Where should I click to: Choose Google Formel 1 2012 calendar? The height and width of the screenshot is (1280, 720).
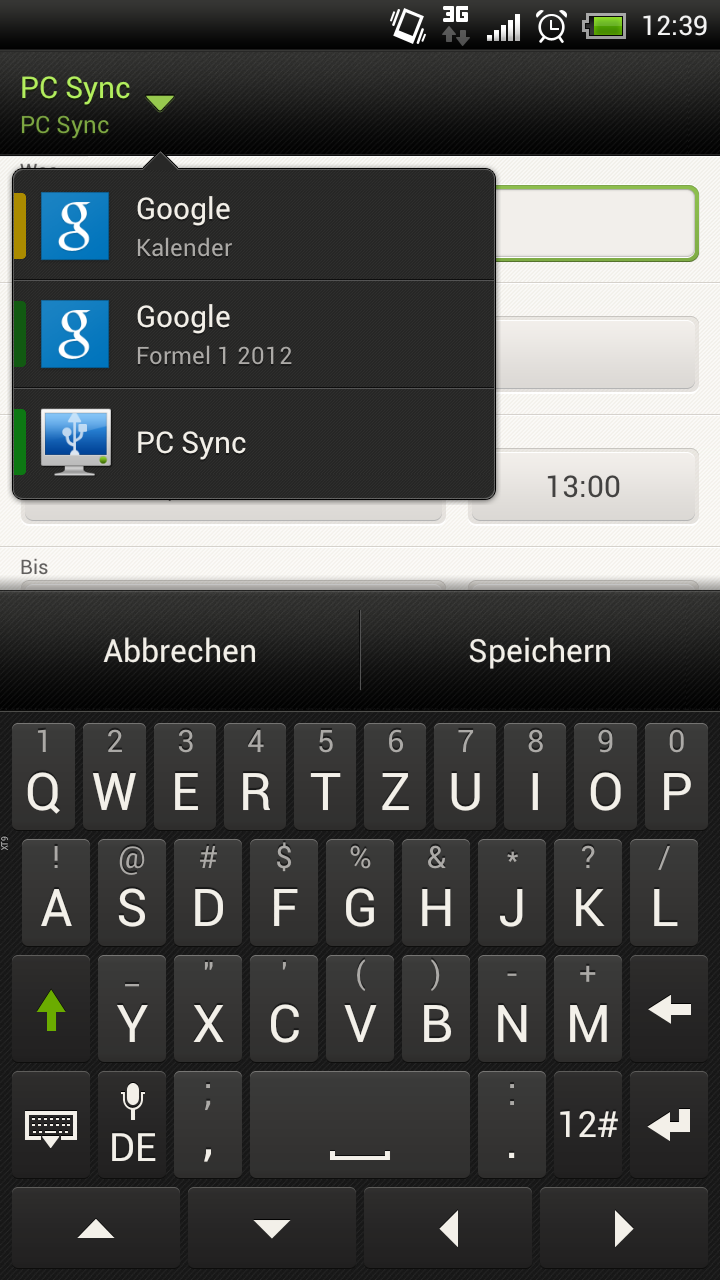point(254,335)
